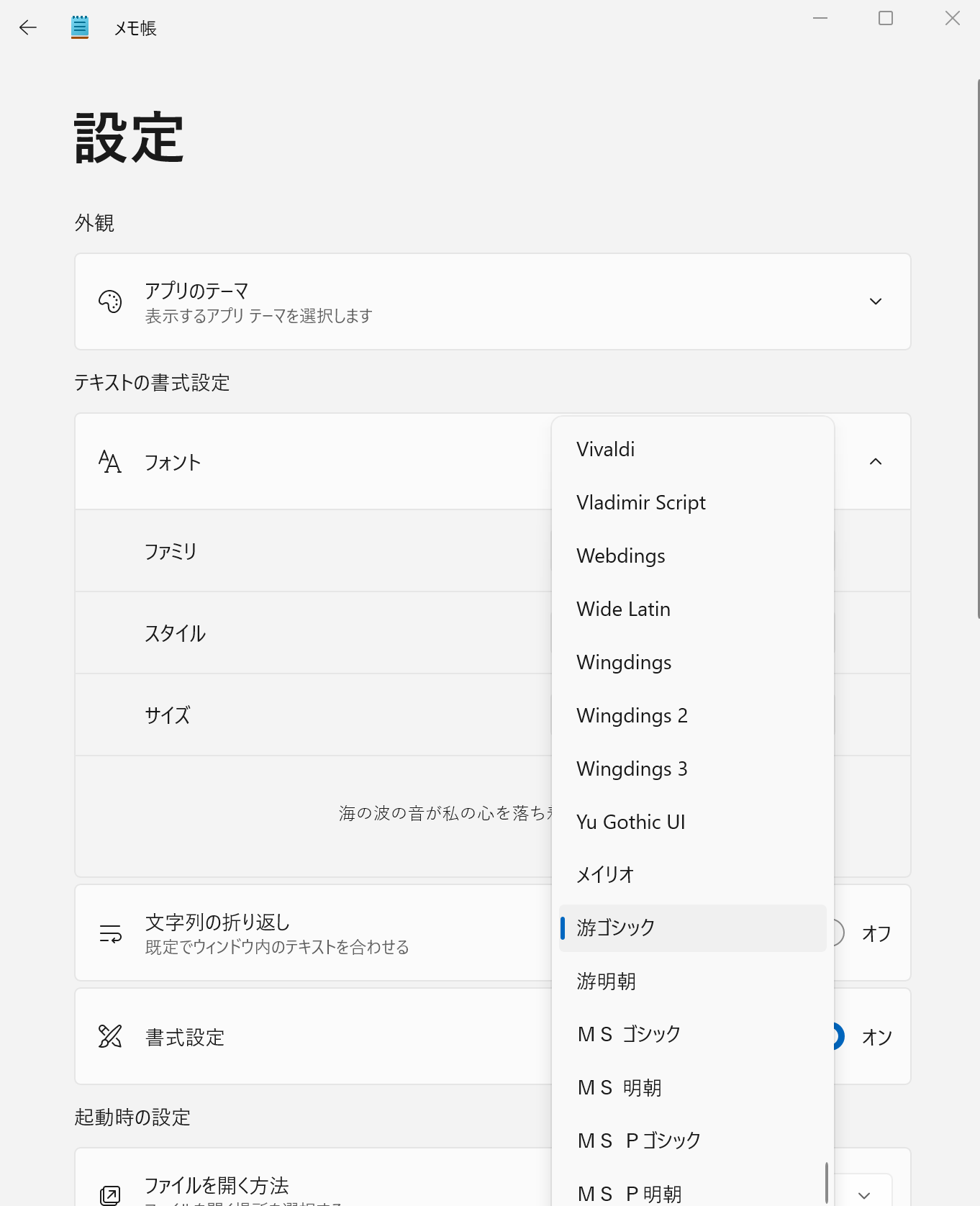Go back from the settings page
This screenshot has width=980, height=1206.
[x=28, y=27]
